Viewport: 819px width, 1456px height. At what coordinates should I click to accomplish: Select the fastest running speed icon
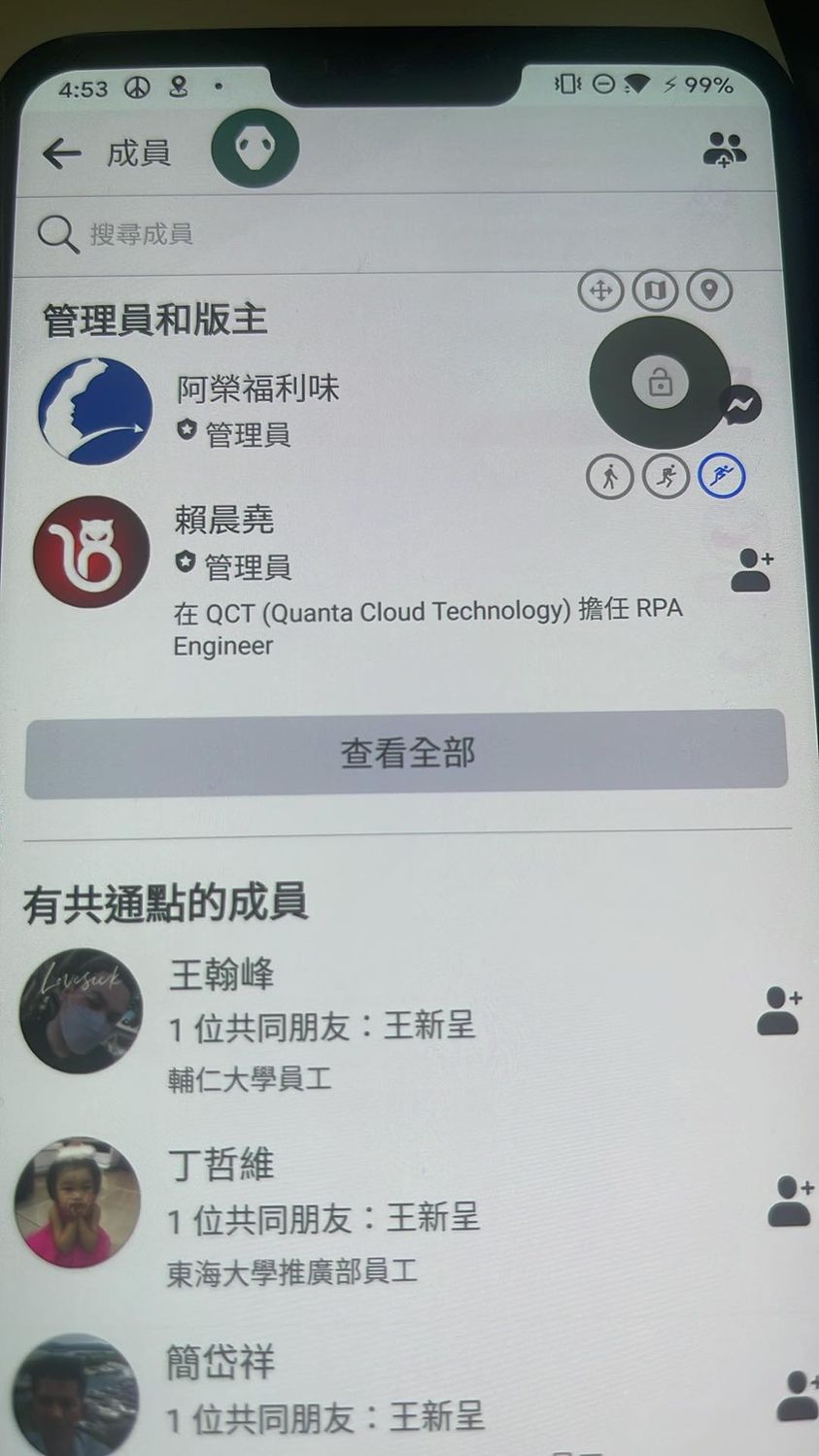(722, 475)
